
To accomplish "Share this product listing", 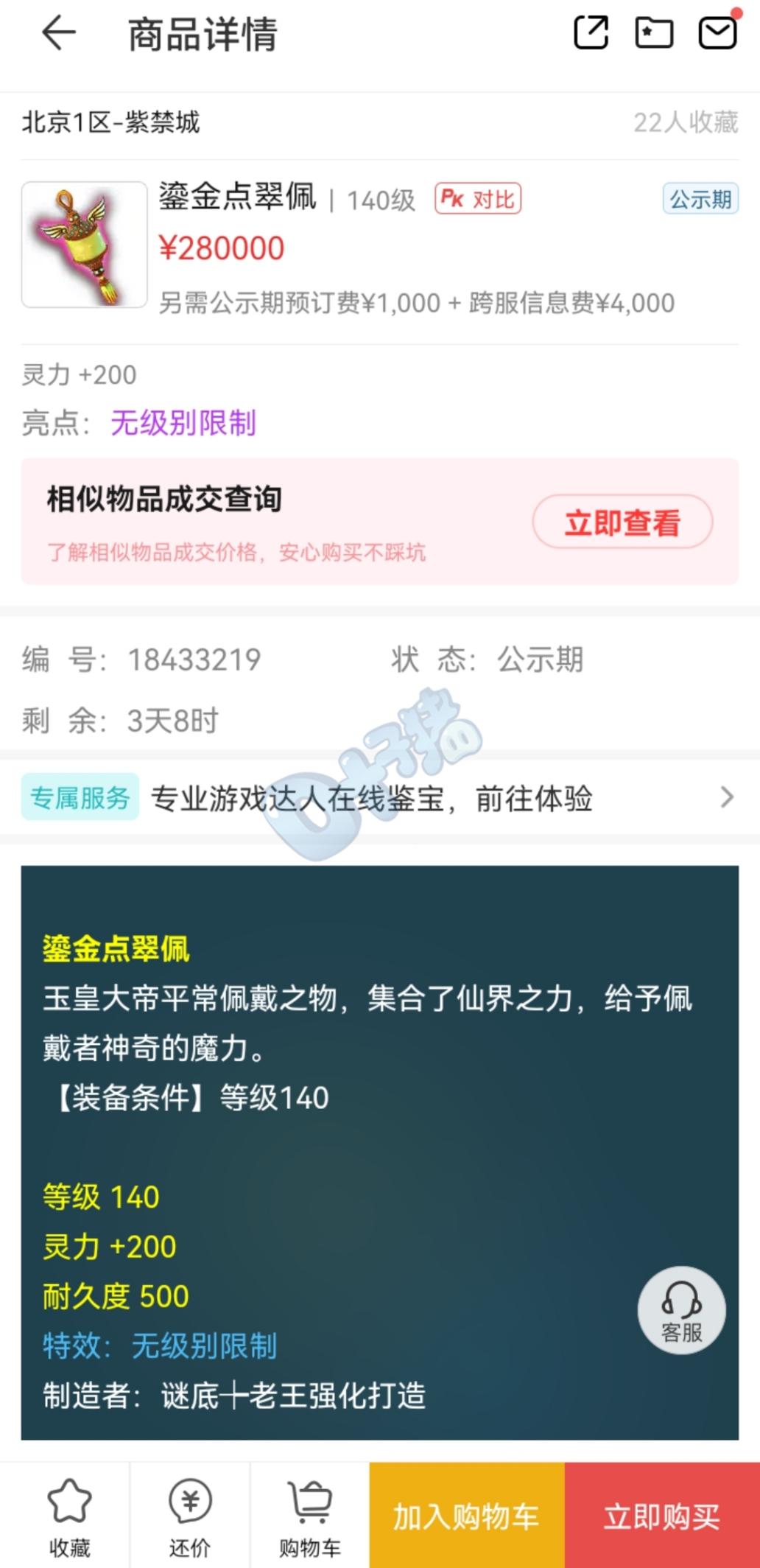I will coord(591,33).
